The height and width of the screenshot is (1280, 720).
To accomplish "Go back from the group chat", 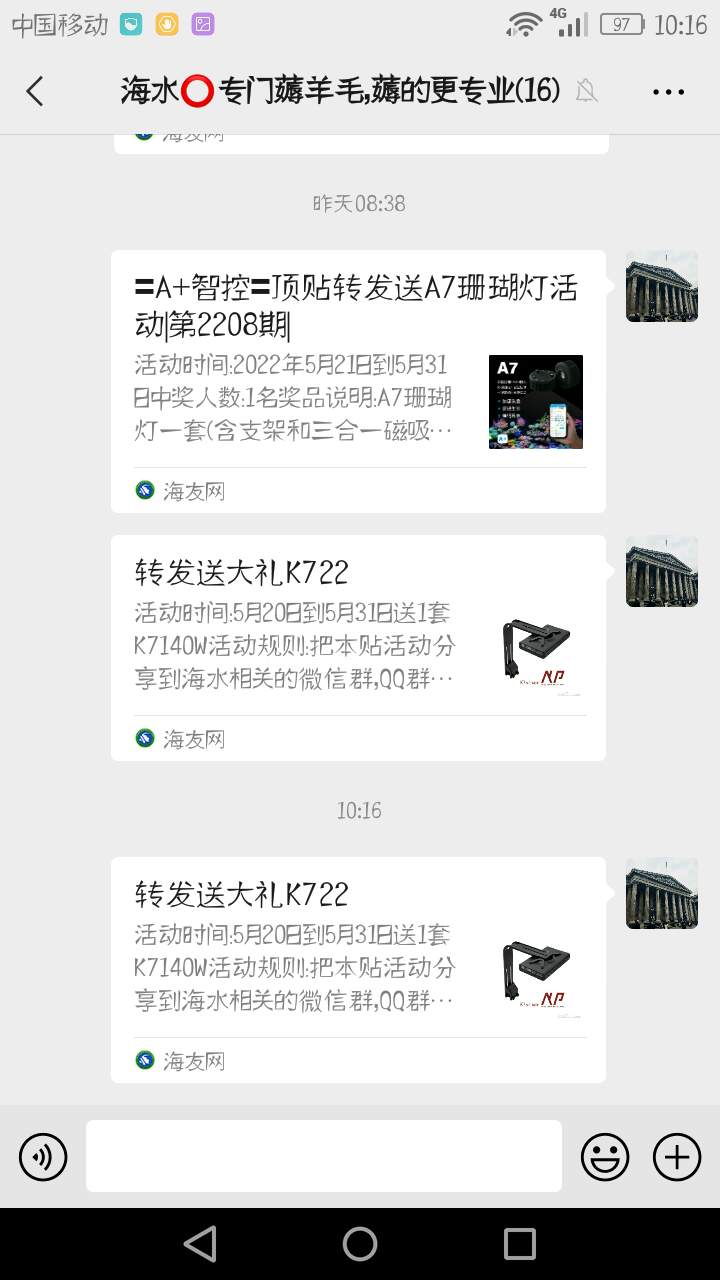I will tap(35, 92).
